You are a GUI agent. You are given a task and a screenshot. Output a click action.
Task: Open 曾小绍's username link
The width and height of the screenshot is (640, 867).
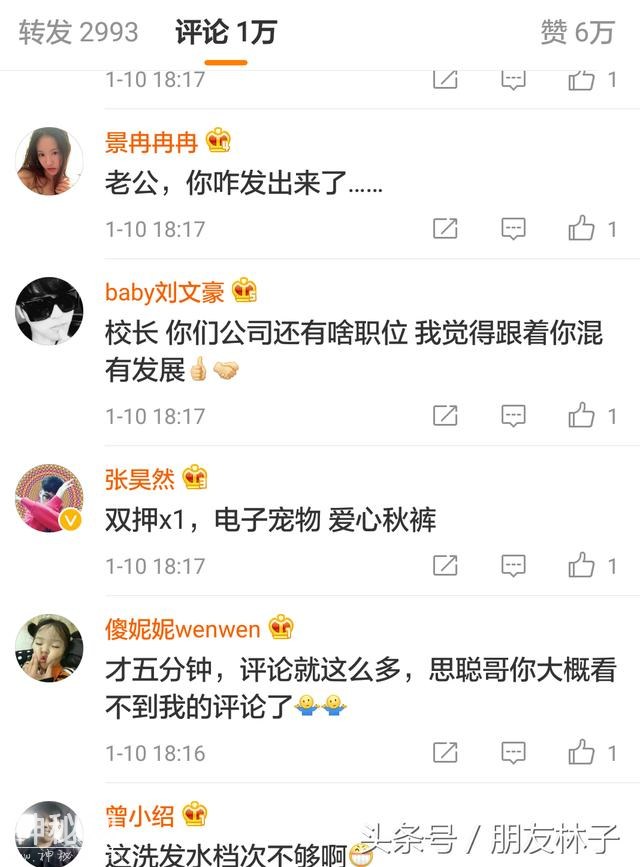[140, 816]
